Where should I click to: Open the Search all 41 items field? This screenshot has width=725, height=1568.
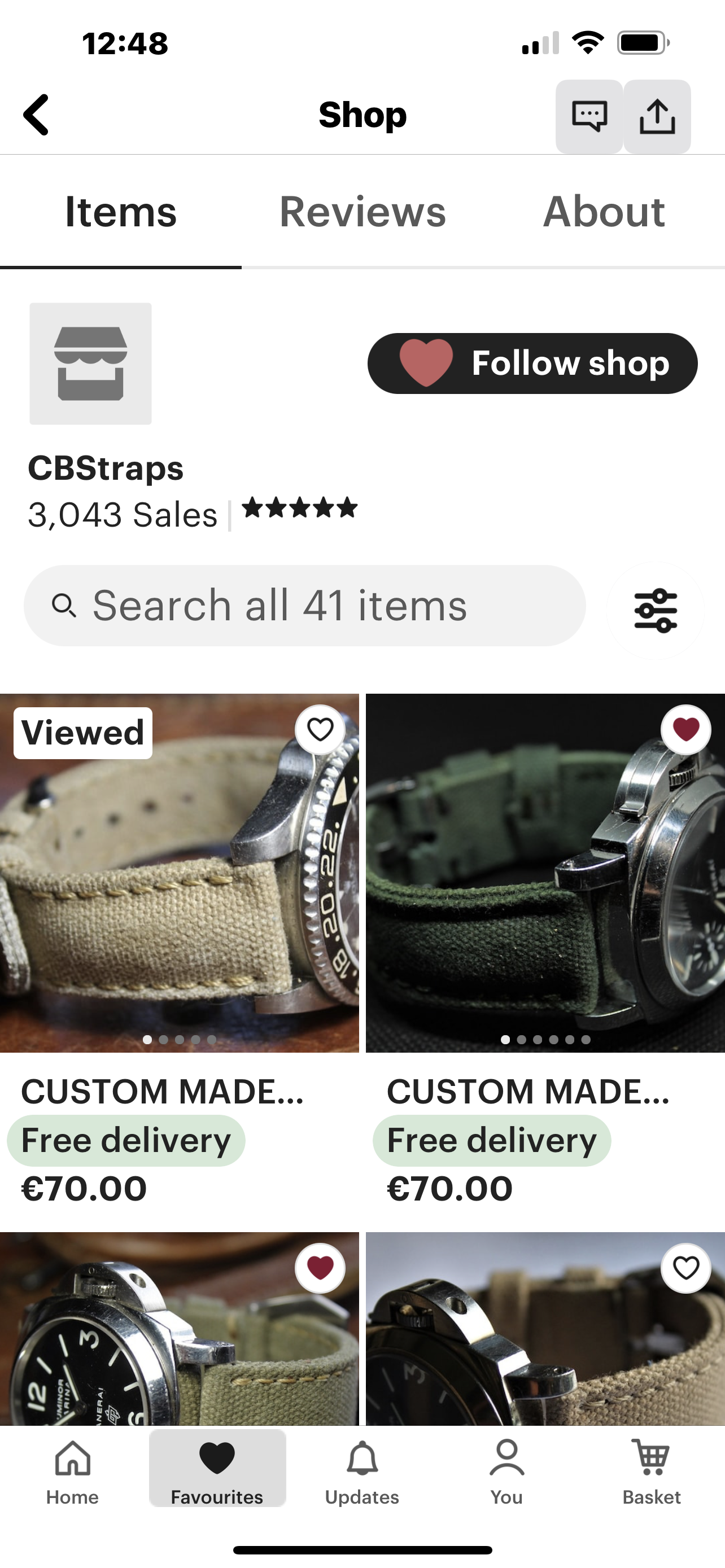click(x=304, y=606)
